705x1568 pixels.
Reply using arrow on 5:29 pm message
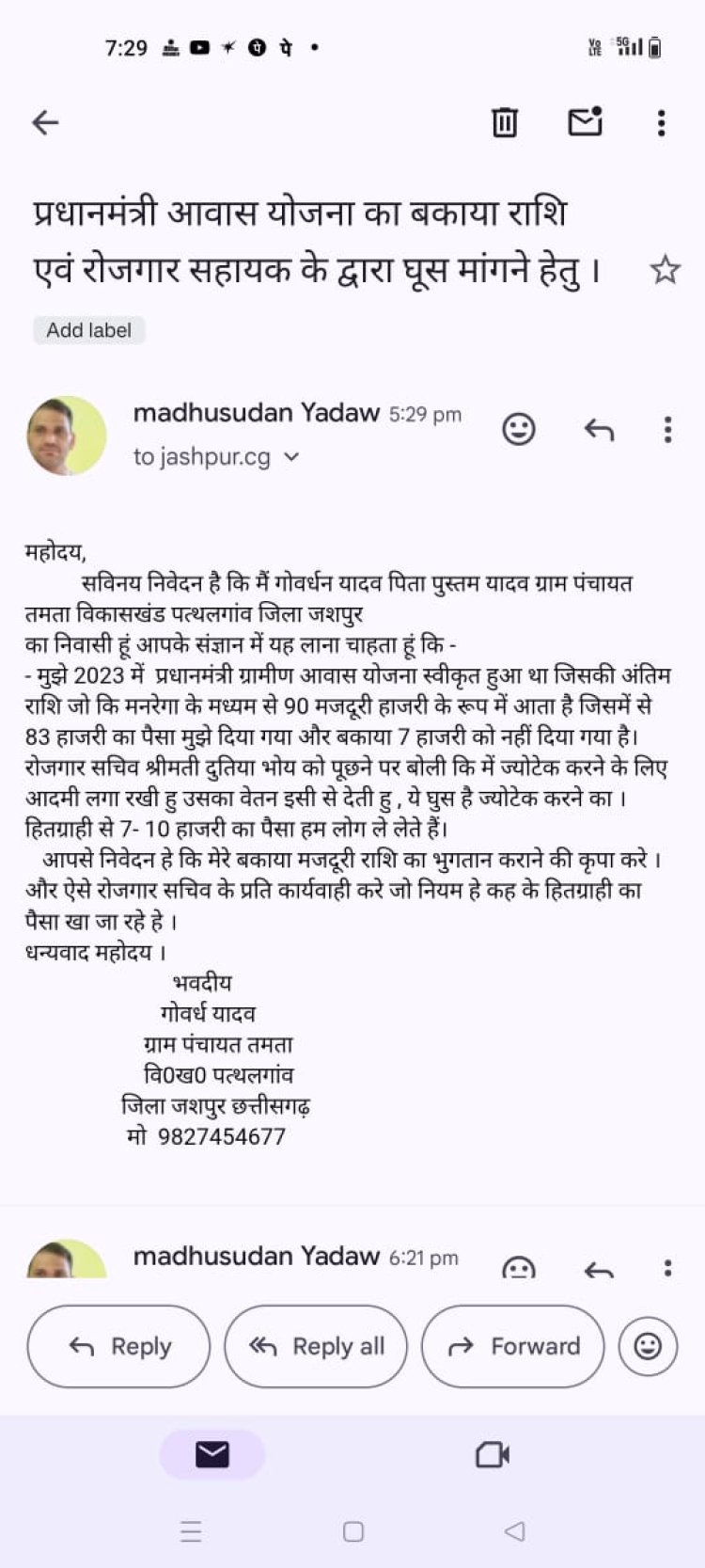click(x=599, y=430)
